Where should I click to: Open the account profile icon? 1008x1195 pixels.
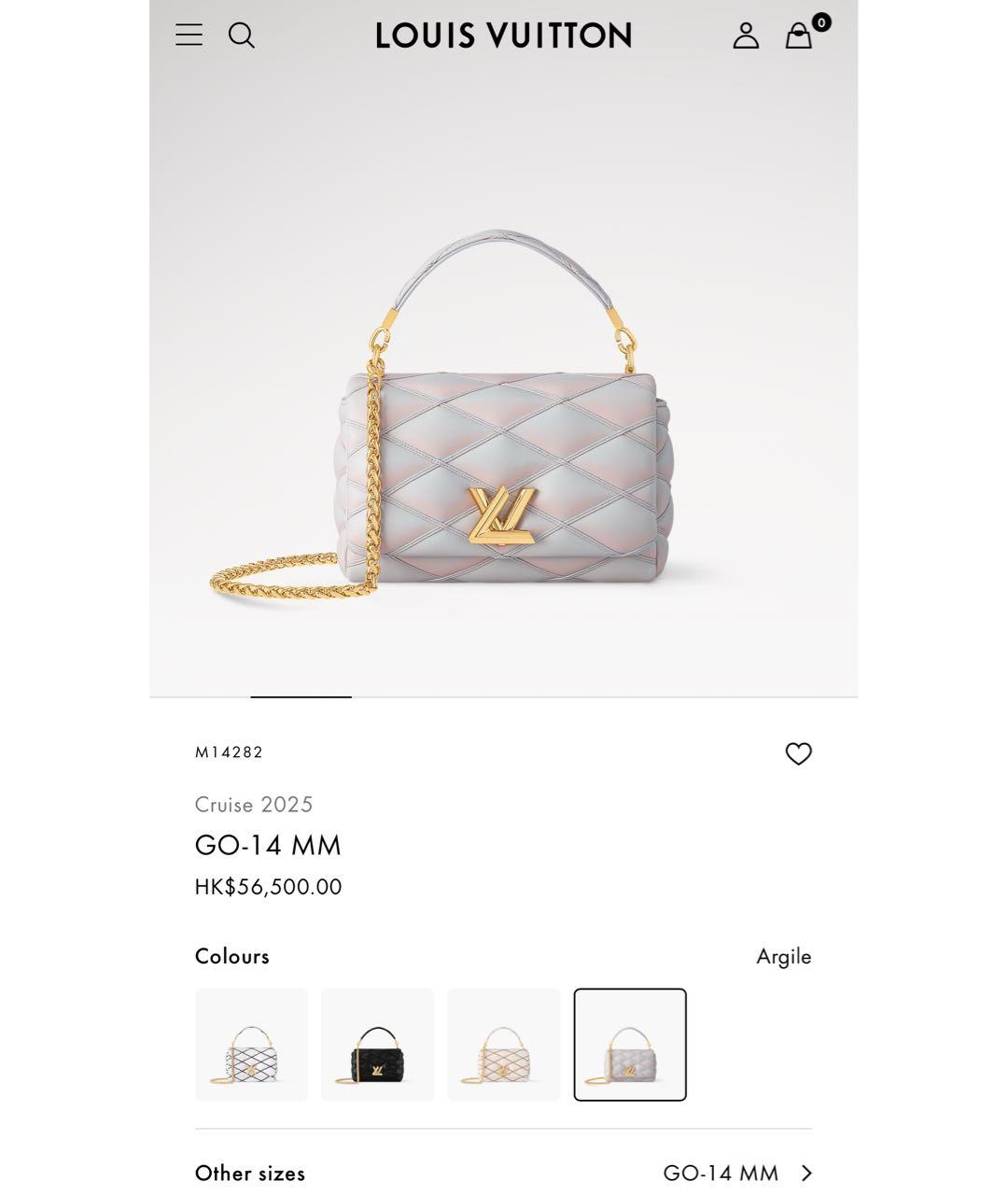746,35
